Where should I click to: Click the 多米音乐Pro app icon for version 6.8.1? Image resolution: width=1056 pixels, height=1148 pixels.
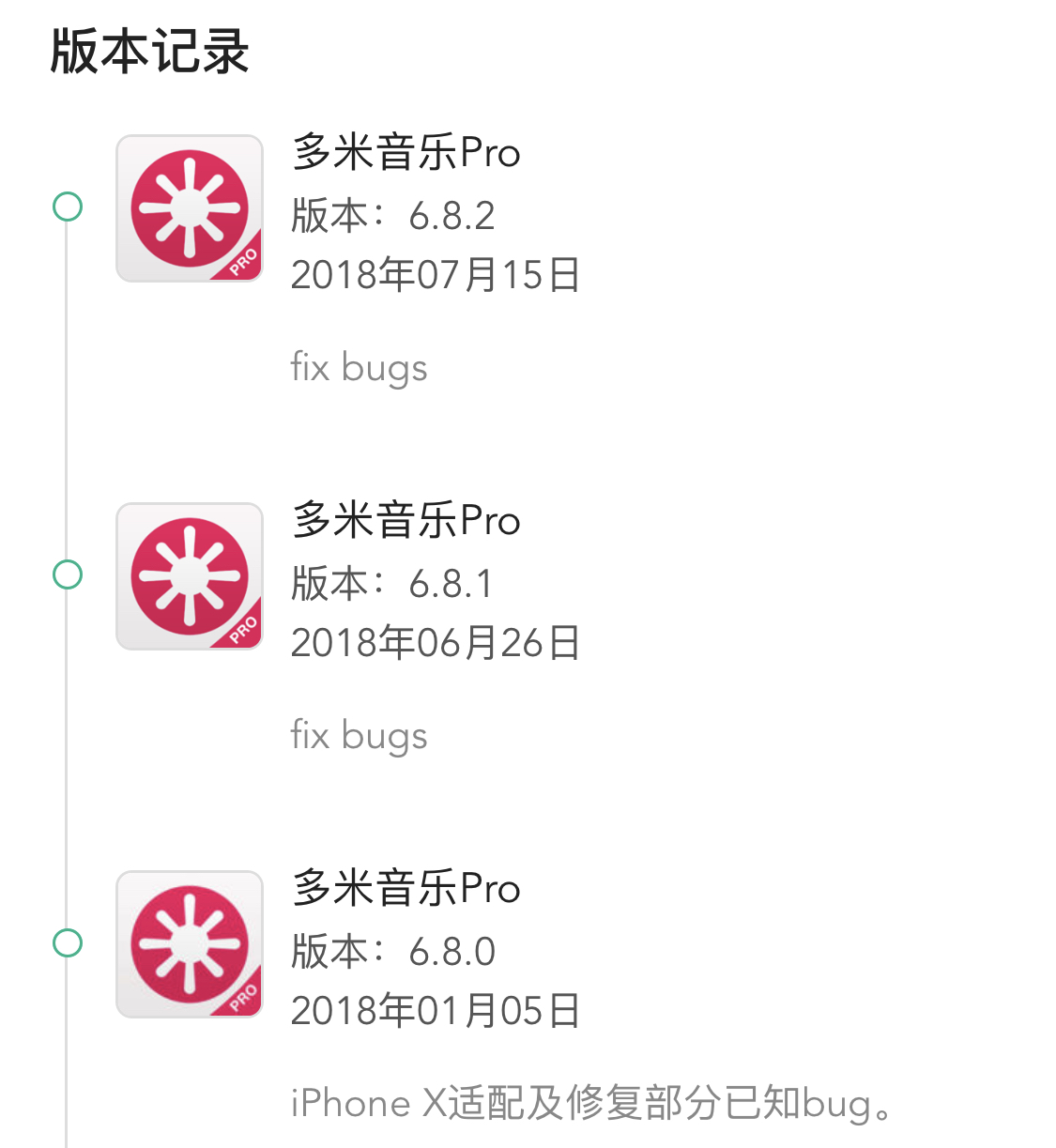[x=189, y=575]
